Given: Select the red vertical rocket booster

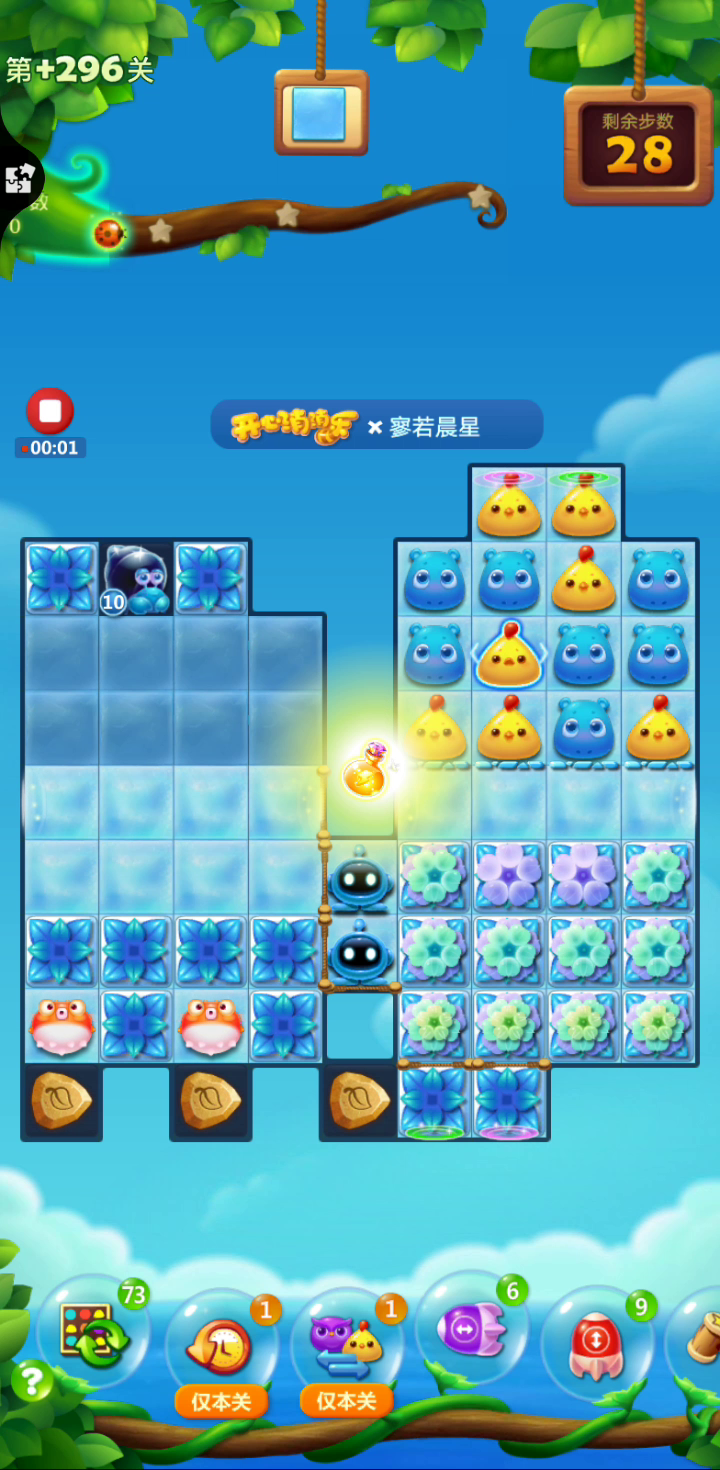Looking at the screenshot, I should pos(597,1342).
